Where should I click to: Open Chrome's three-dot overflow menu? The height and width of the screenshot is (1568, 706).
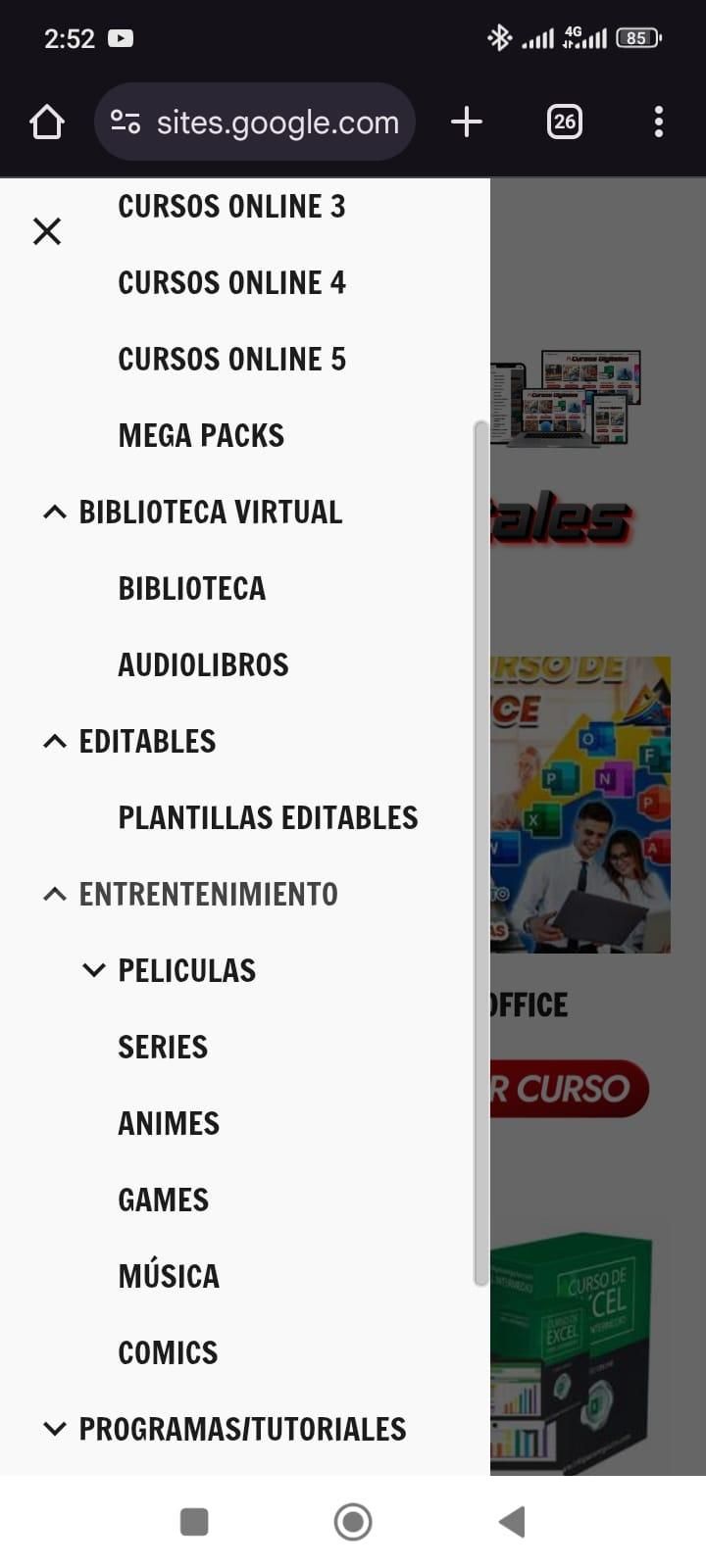(658, 122)
